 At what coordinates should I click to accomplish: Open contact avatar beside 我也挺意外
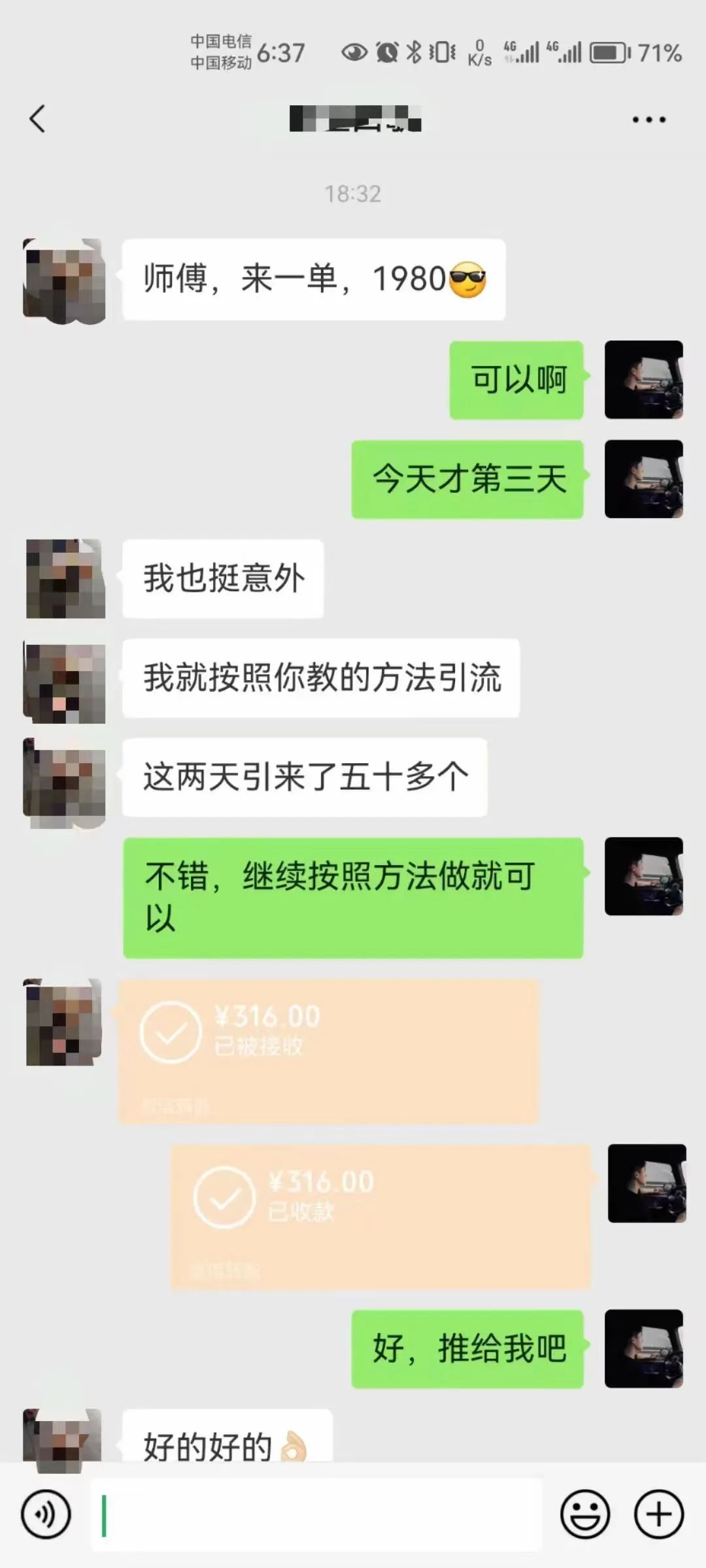click(65, 578)
